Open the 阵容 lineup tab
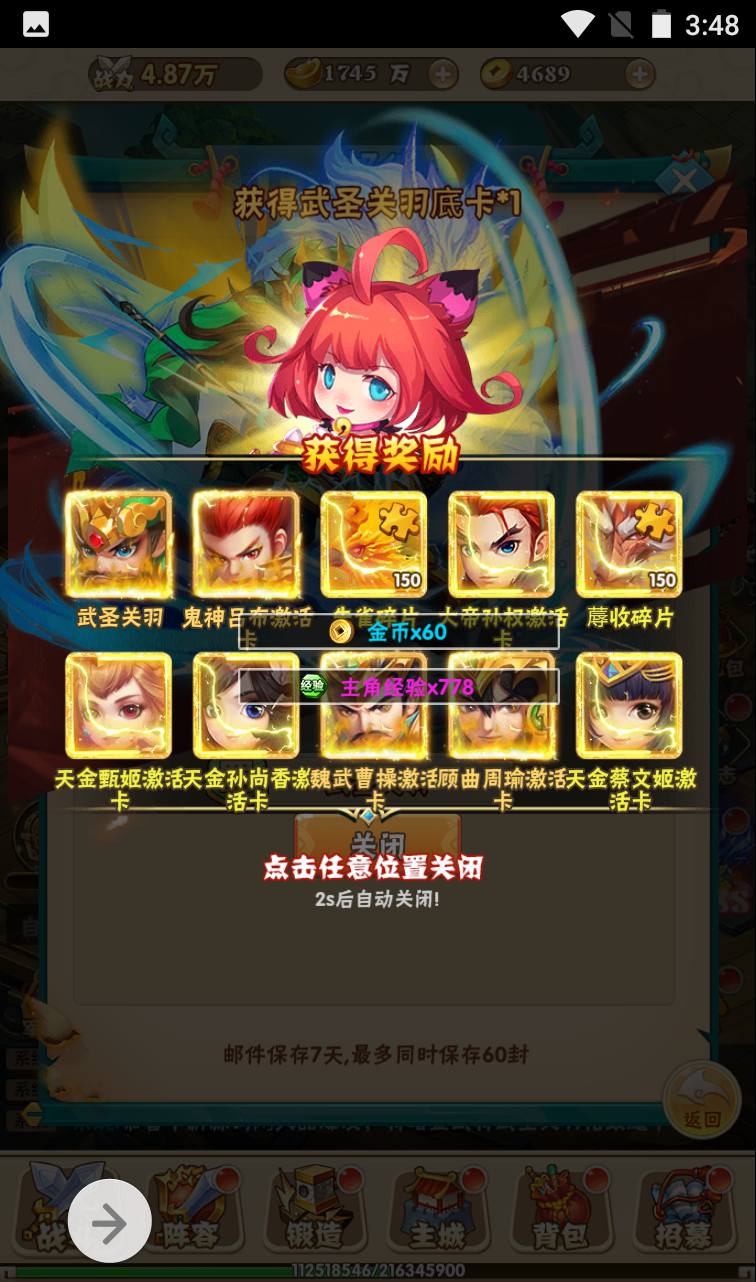 186,1211
